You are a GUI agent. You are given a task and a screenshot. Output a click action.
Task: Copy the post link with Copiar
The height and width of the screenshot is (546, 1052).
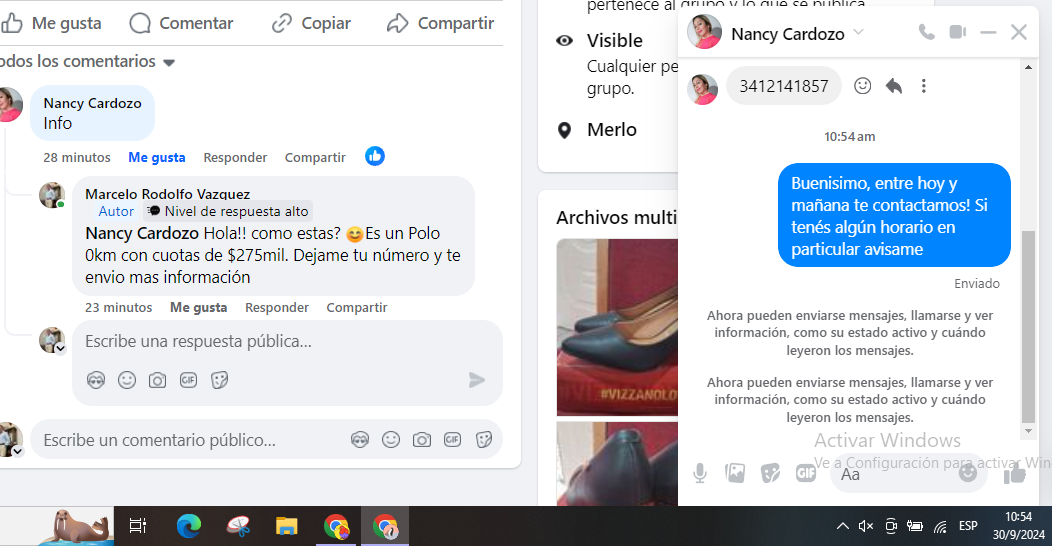(x=312, y=22)
